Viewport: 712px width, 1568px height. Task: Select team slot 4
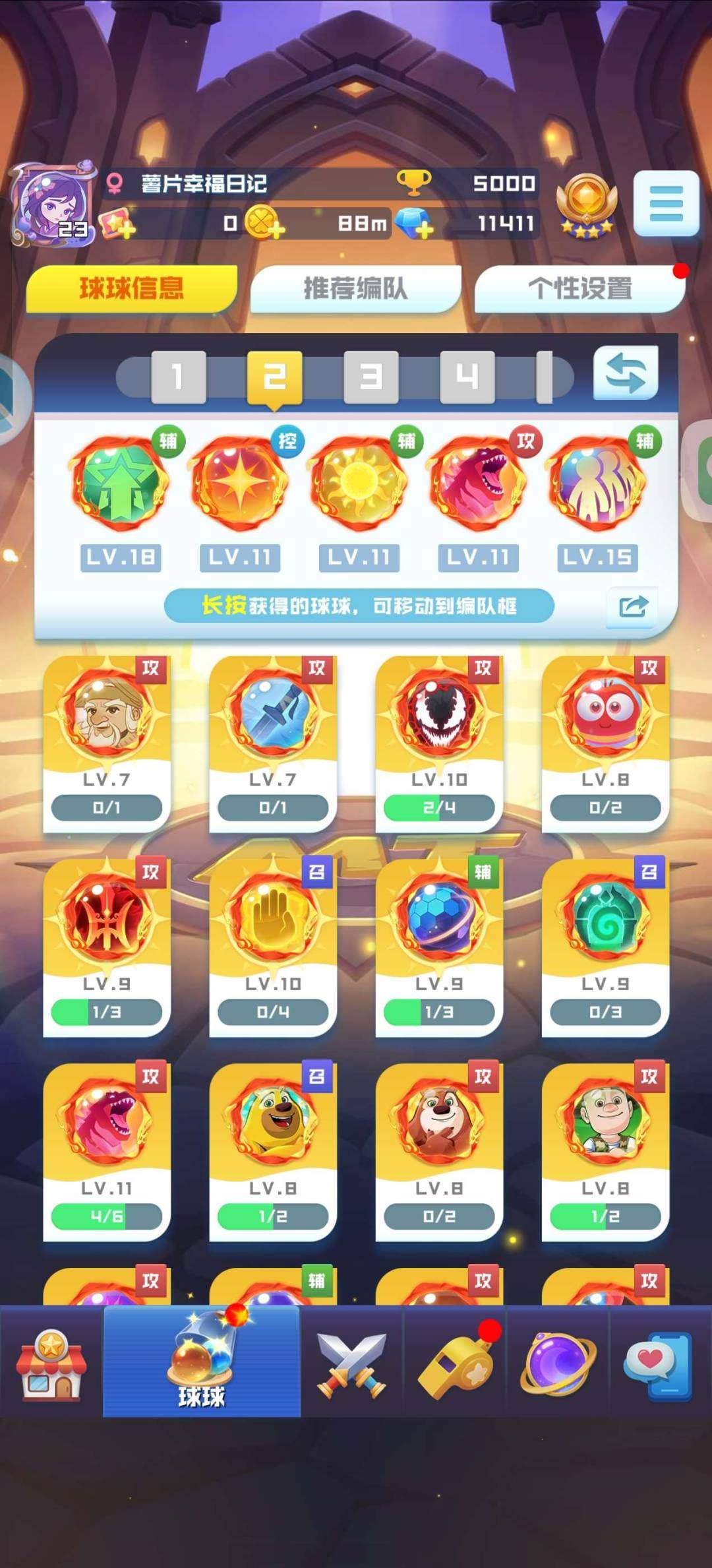[x=467, y=377]
